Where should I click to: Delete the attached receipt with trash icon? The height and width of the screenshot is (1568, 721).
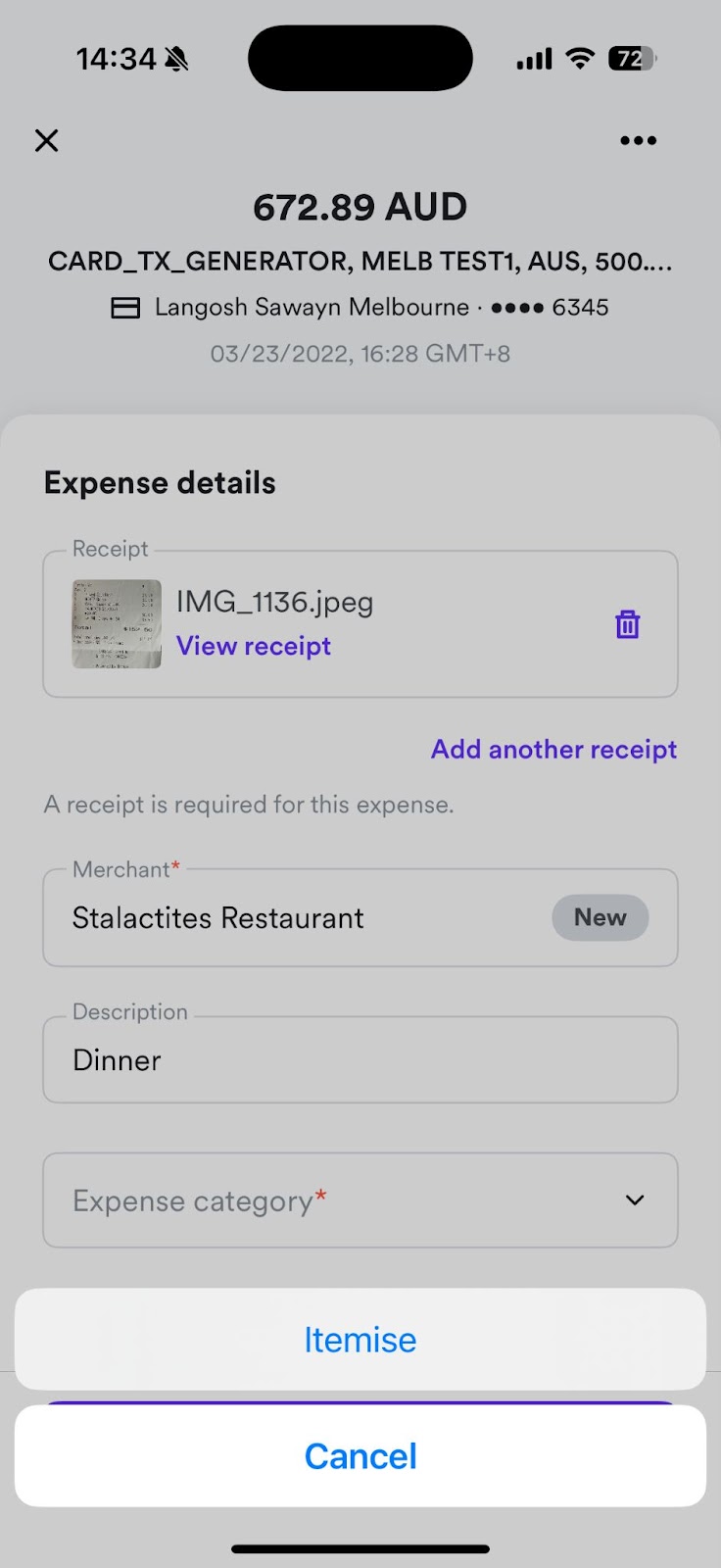pos(627,624)
